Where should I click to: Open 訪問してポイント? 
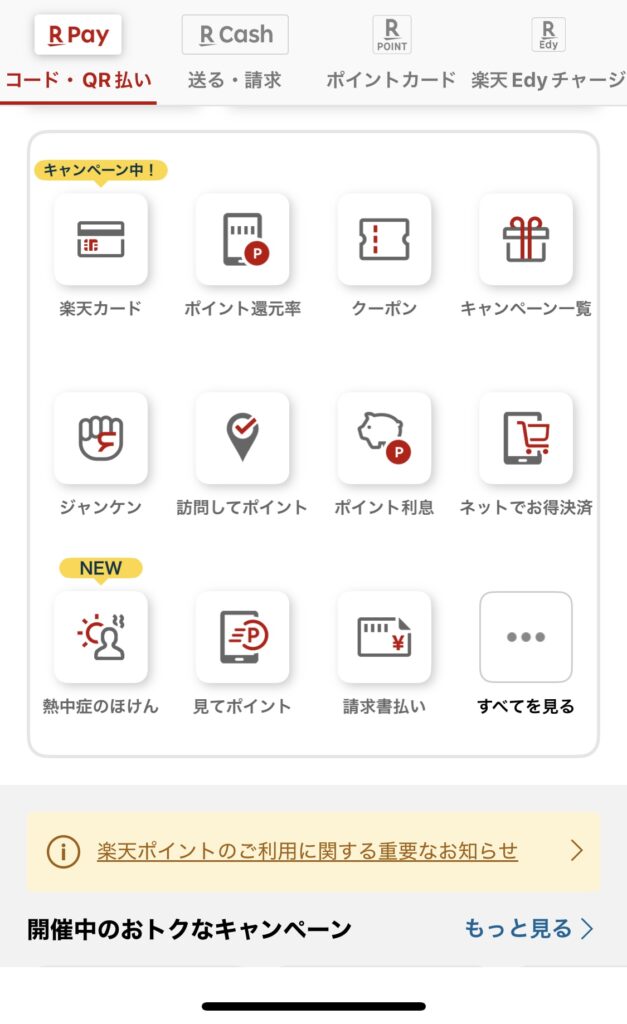click(x=242, y=455)
